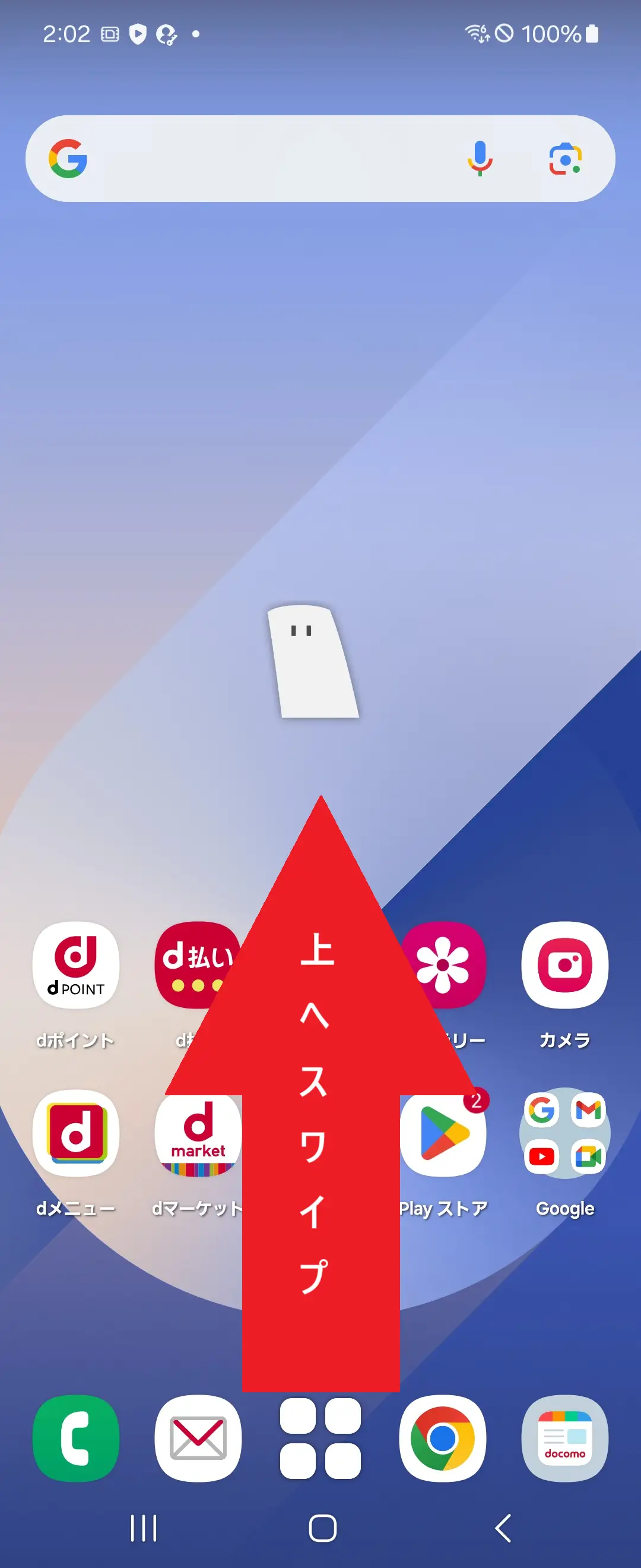Tap the recent apps navigation button
Screen dimensions: 641x1568
144,1526
